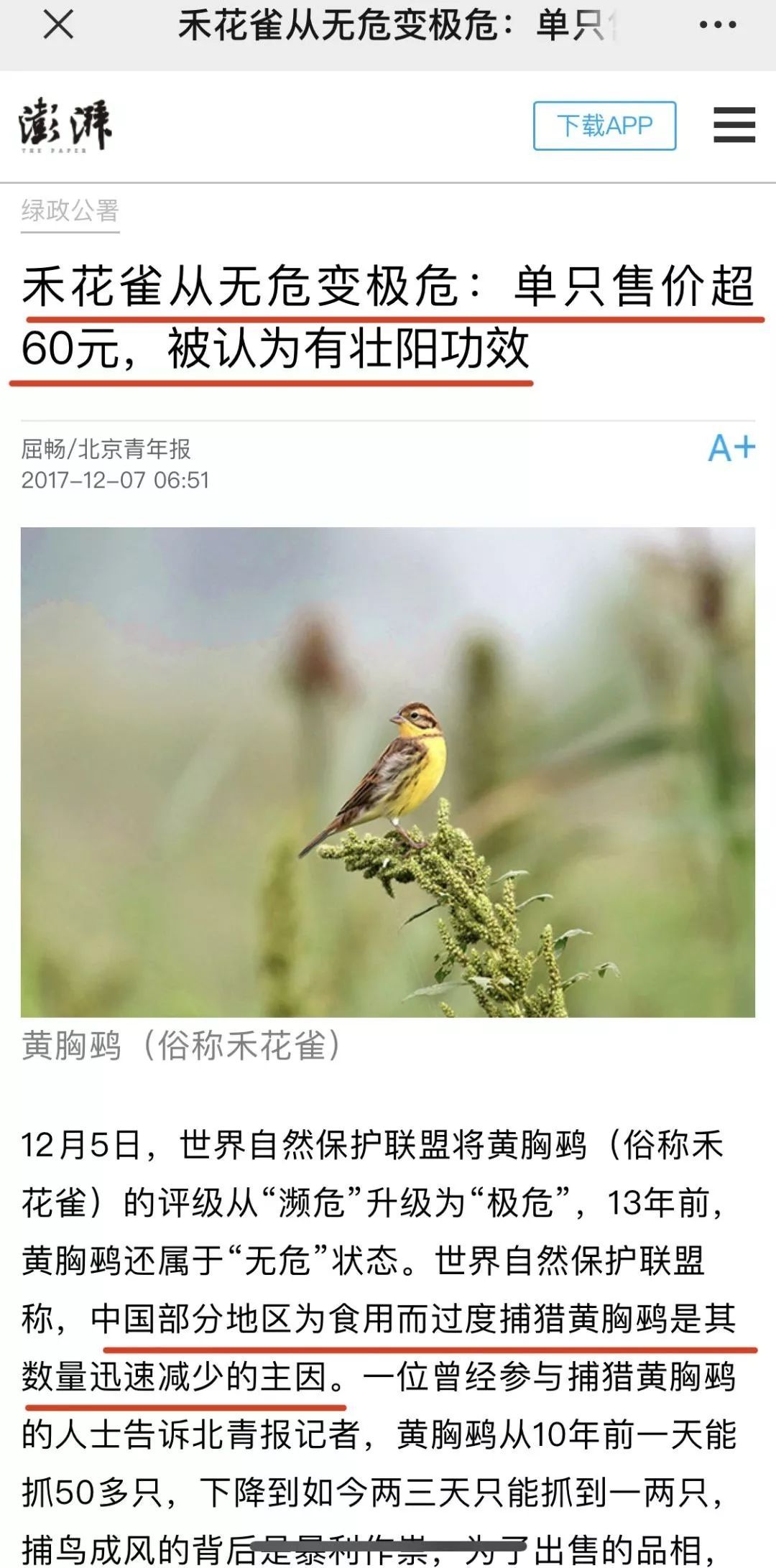Open the three-dot more options menu
The image size is (776, 1568).
coord(717,26)
